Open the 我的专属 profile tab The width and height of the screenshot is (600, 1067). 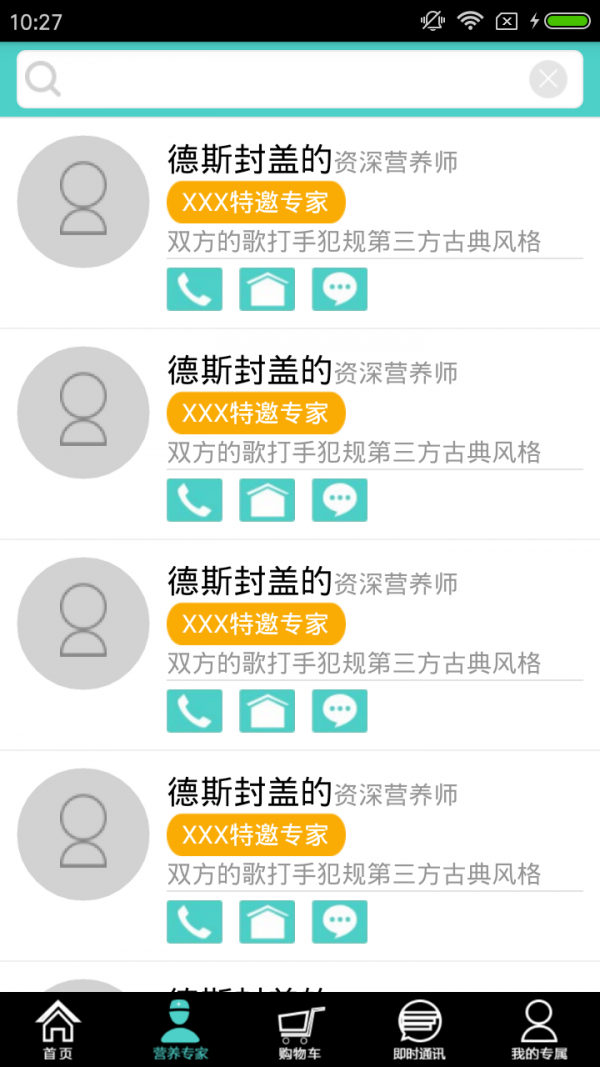pos(539,1030)
